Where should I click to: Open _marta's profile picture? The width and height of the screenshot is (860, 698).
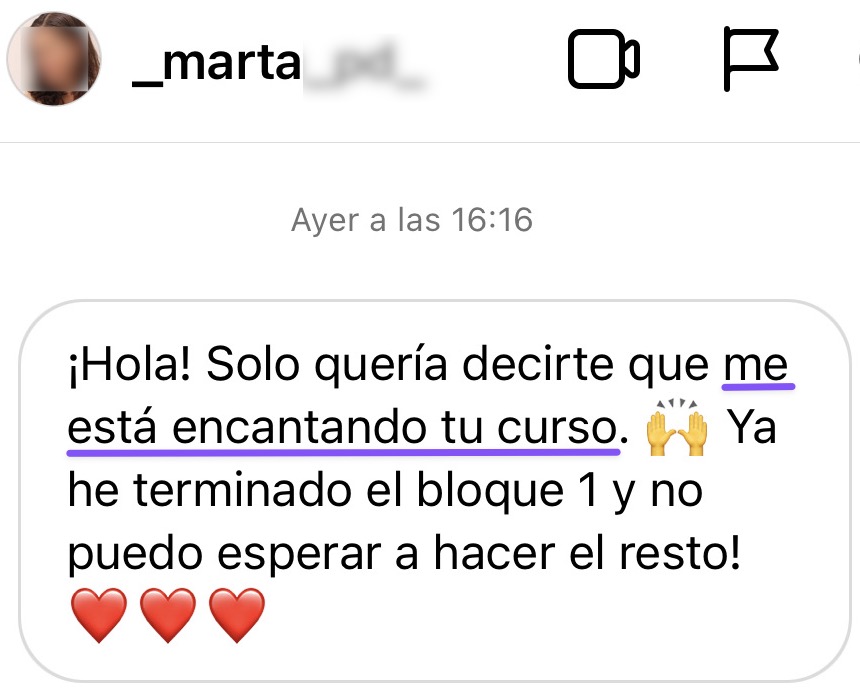[54, 59]
